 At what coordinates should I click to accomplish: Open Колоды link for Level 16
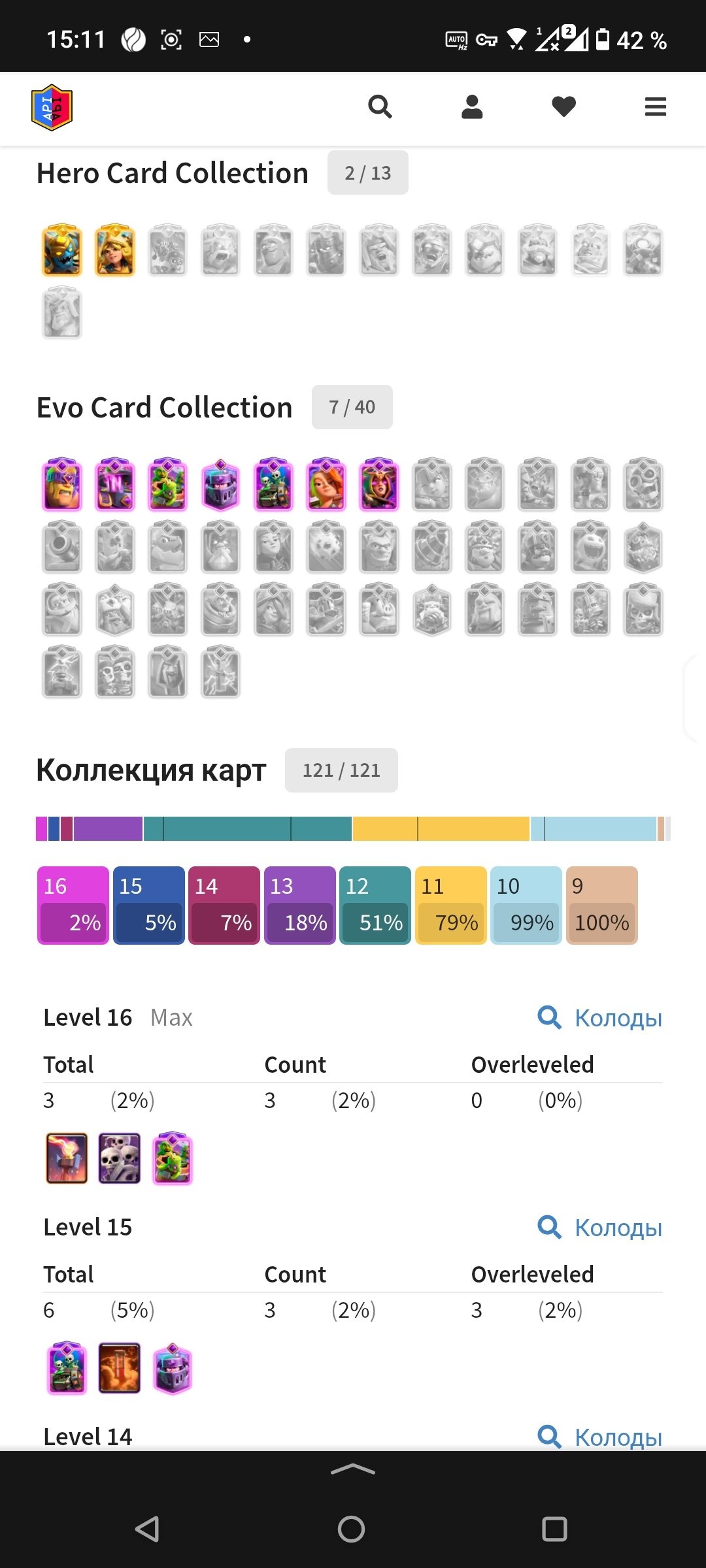[599, 1017]
